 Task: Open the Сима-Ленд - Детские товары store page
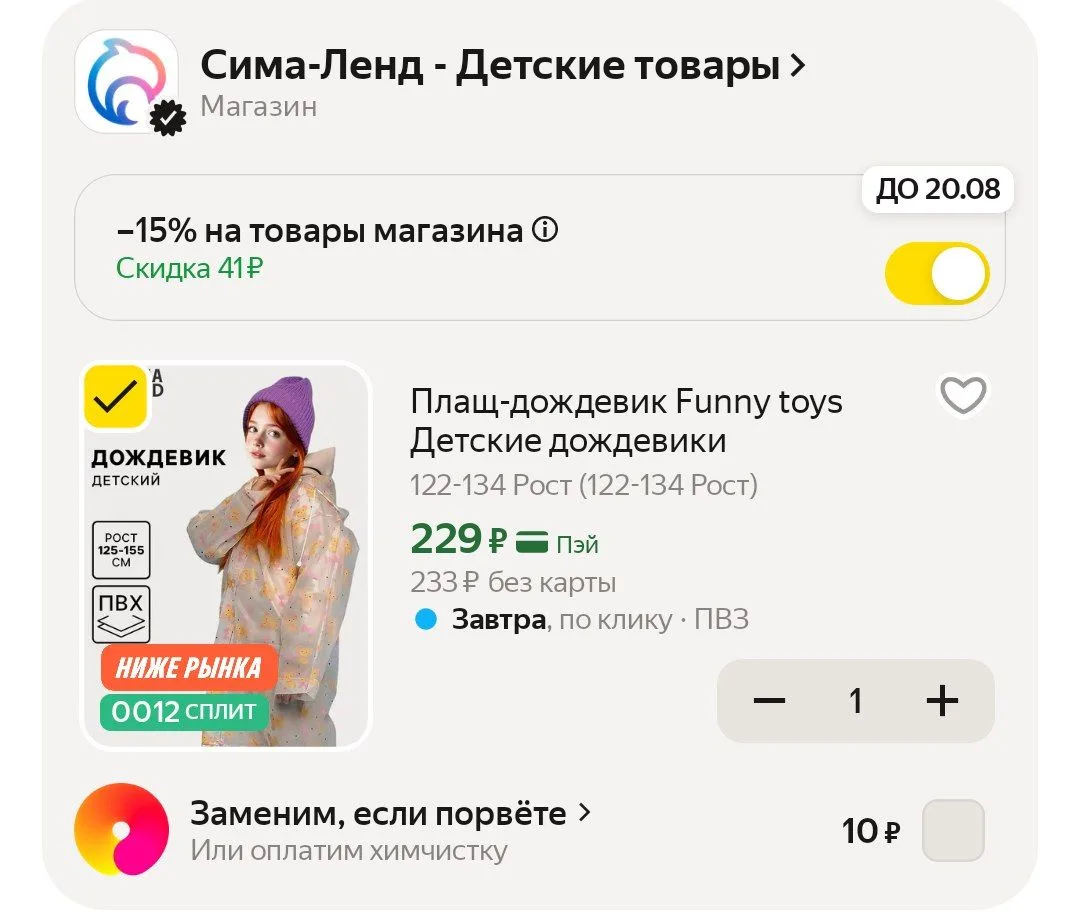503,65
